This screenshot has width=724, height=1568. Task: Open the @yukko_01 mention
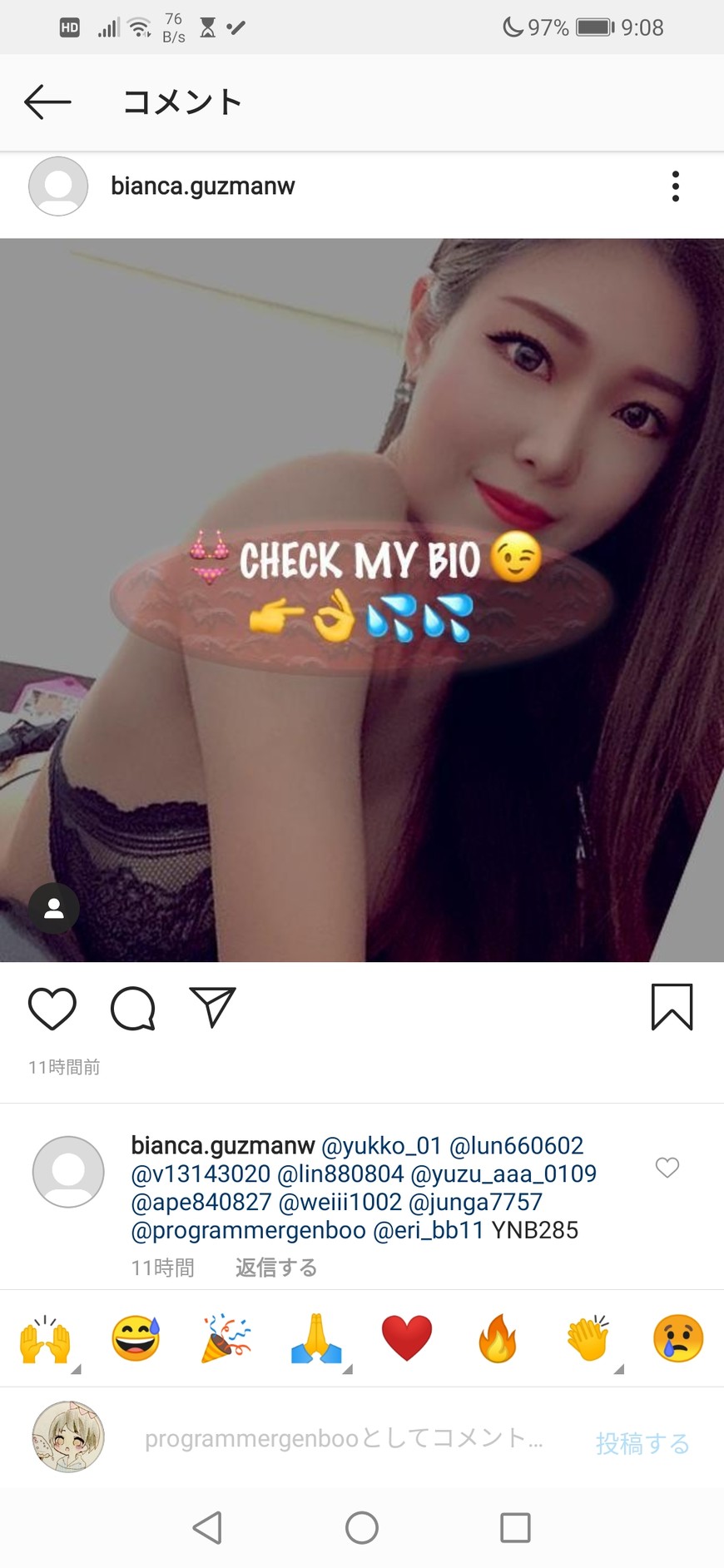[x=381, y=1146]
